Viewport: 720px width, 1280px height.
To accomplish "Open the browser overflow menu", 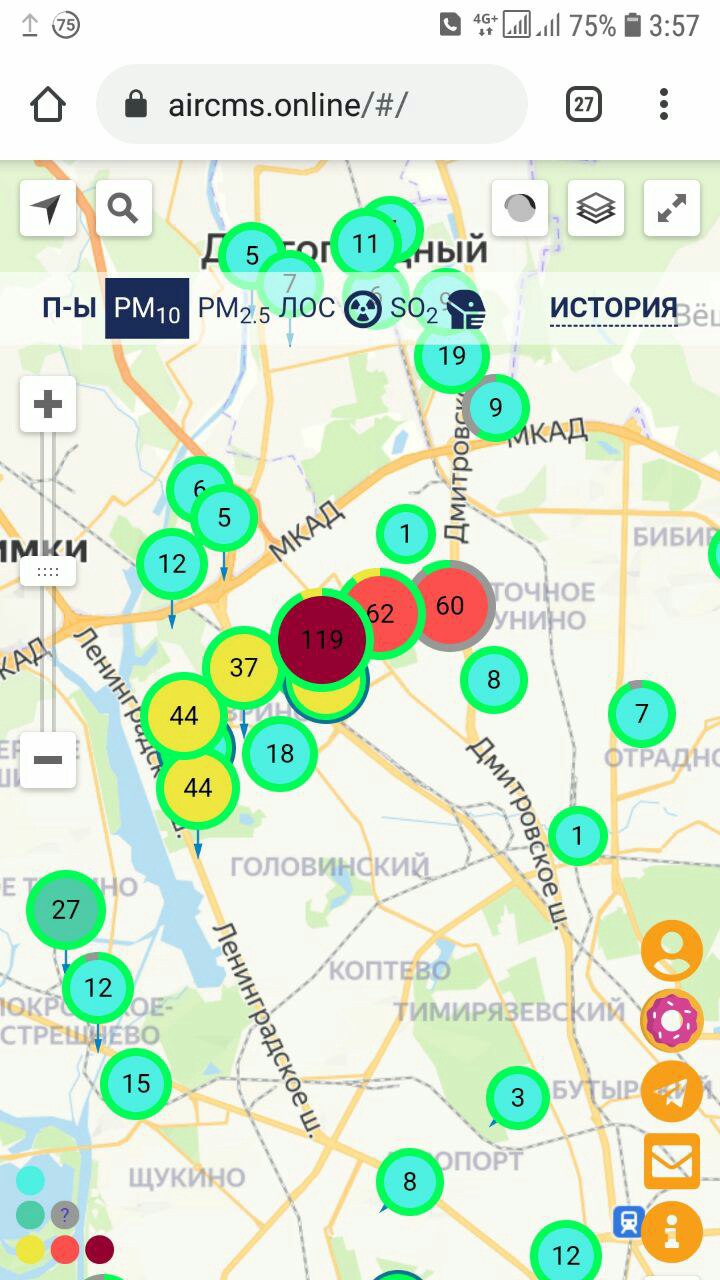I will (664, 104).
